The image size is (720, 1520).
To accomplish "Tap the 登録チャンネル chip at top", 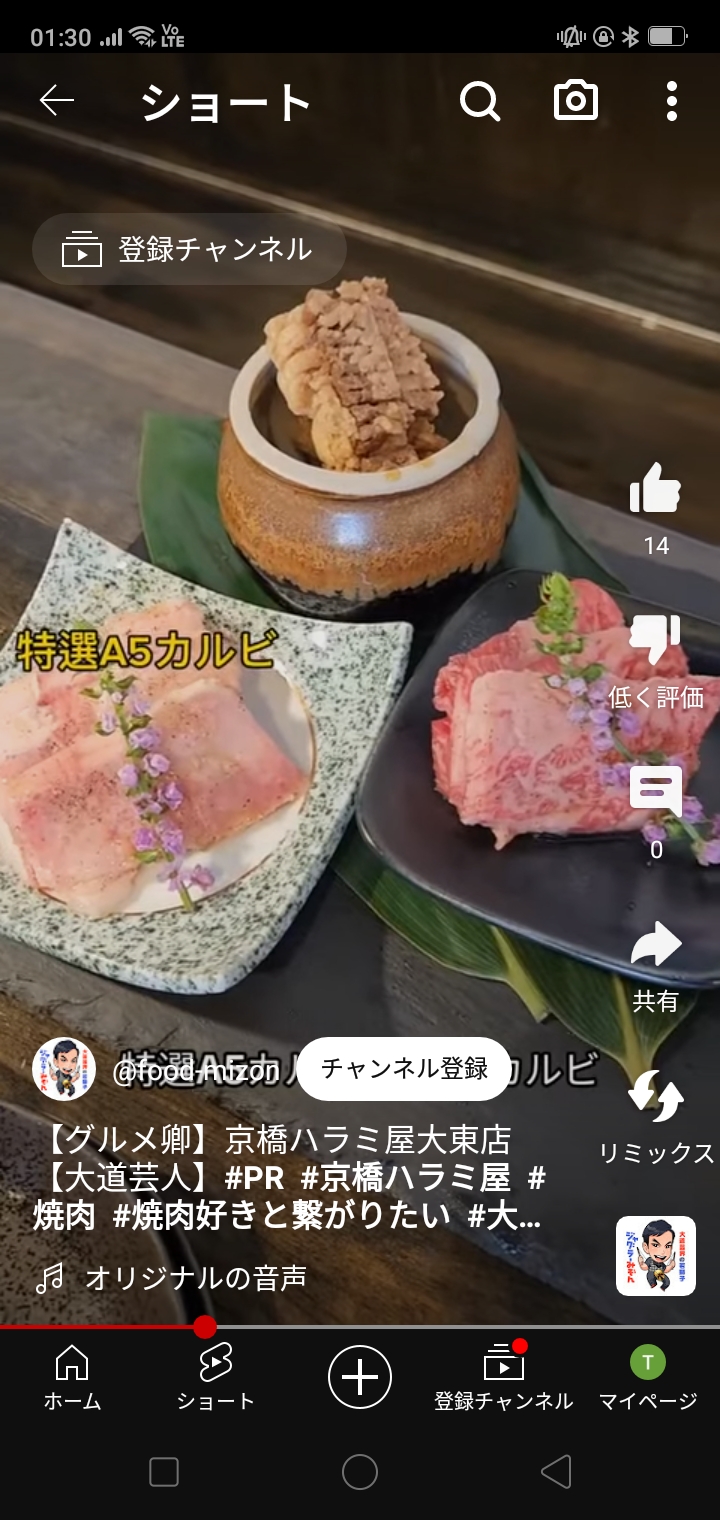I will 189,250.
